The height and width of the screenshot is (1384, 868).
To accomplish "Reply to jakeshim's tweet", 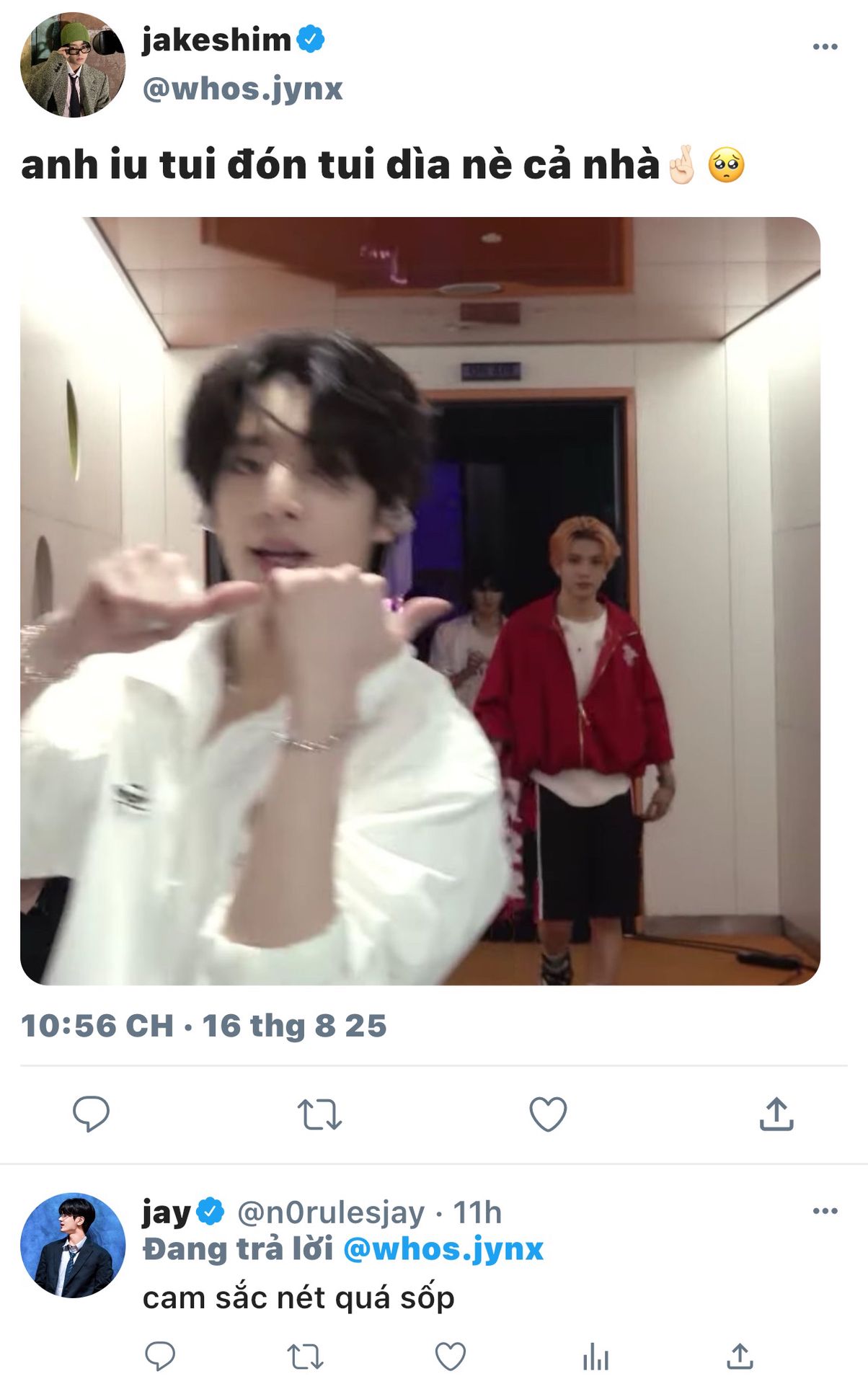I will coord(91,1114).
